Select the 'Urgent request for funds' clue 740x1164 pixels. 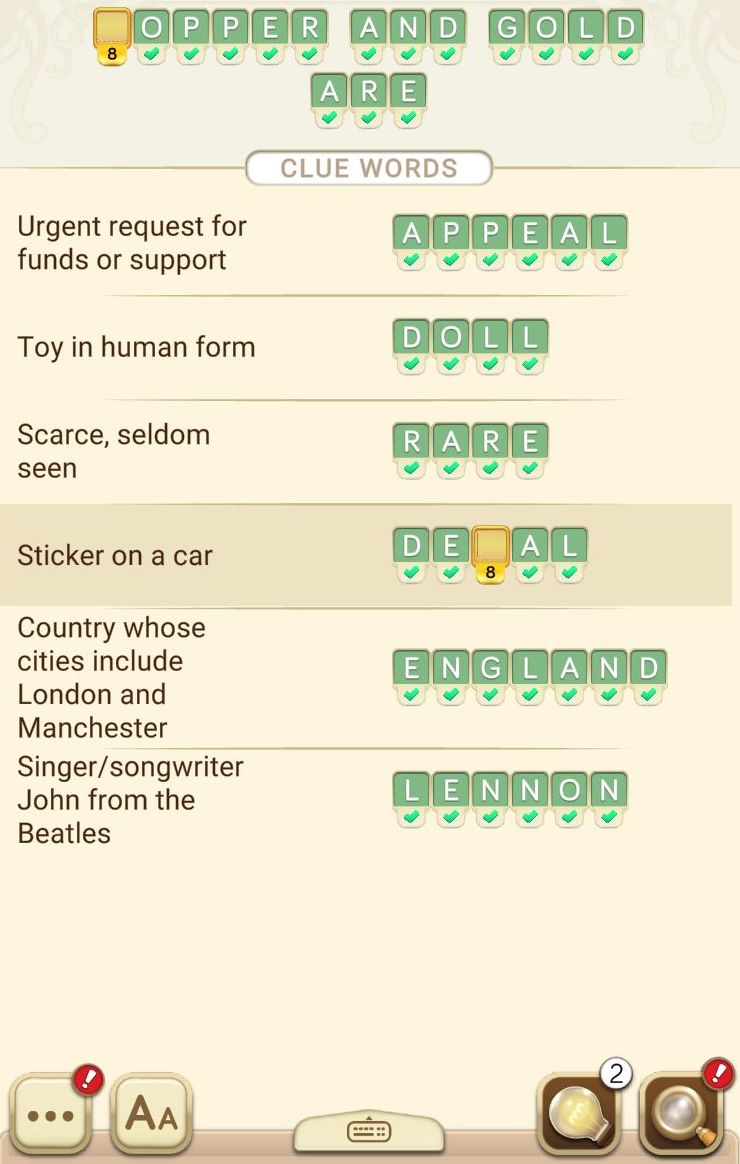[x=131, y=243]
